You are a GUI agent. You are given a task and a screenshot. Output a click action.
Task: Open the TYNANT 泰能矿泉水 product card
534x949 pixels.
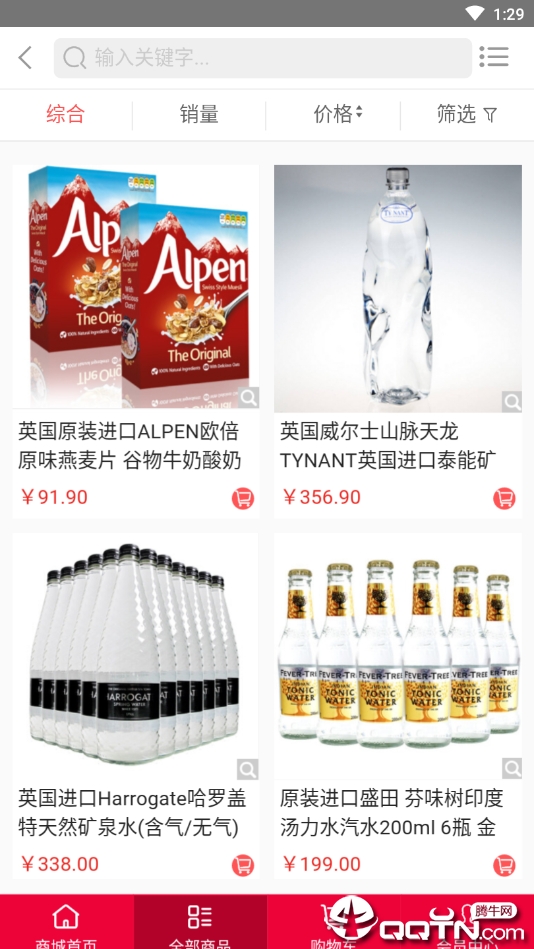click(398, 341)
